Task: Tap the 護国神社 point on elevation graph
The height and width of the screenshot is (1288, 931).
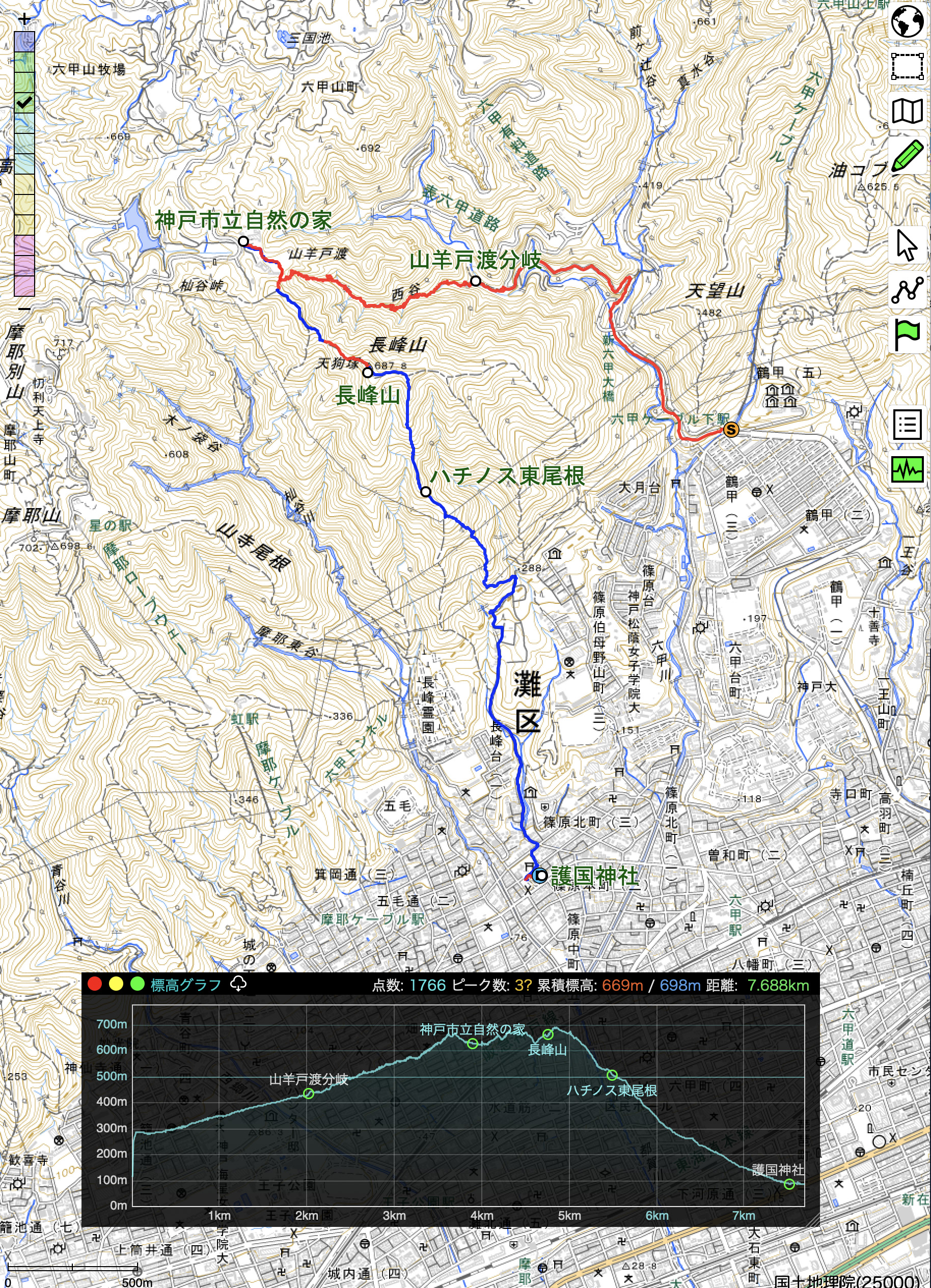Action: pyautogui.click(x=789, y=1184)
